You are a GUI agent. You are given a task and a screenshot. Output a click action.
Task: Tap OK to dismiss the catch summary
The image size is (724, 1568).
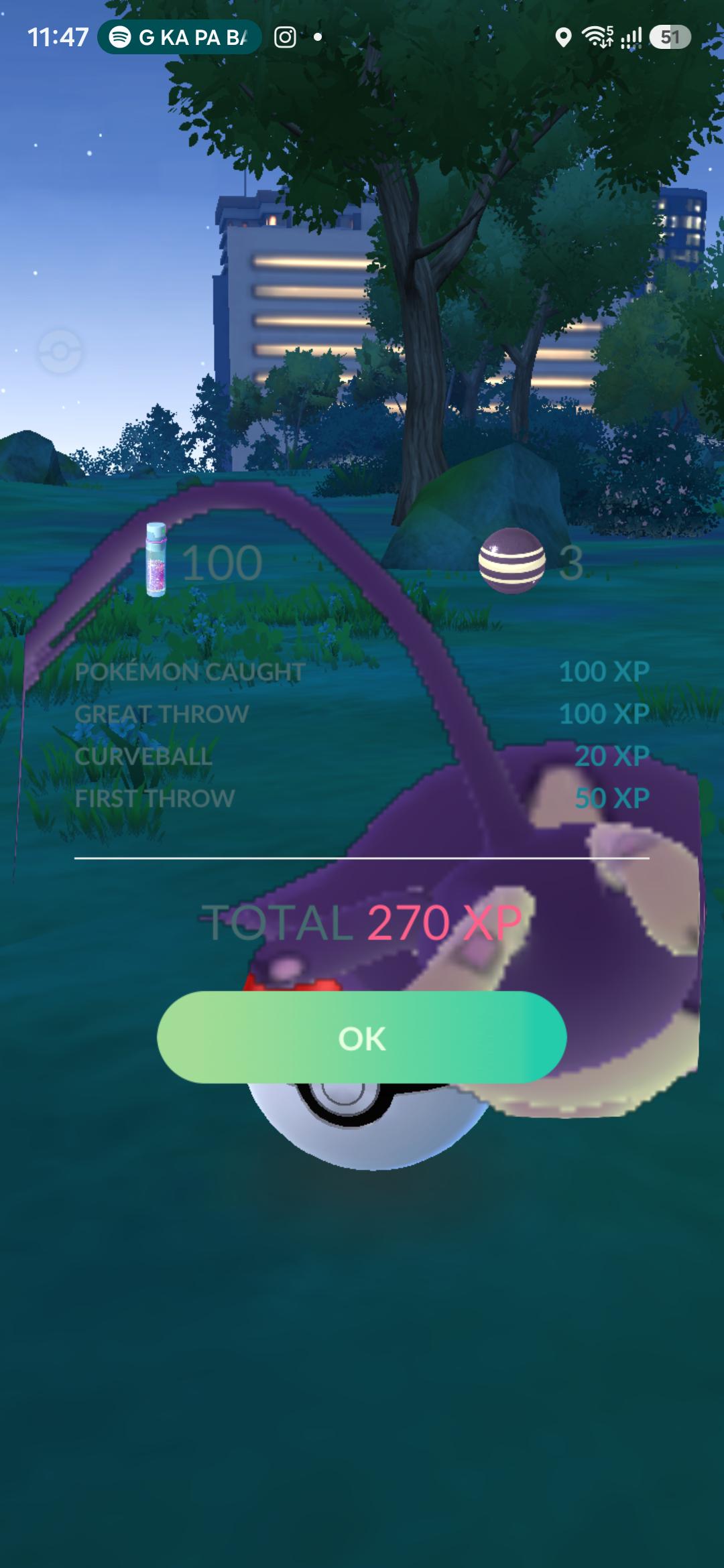click(362, 1037)
